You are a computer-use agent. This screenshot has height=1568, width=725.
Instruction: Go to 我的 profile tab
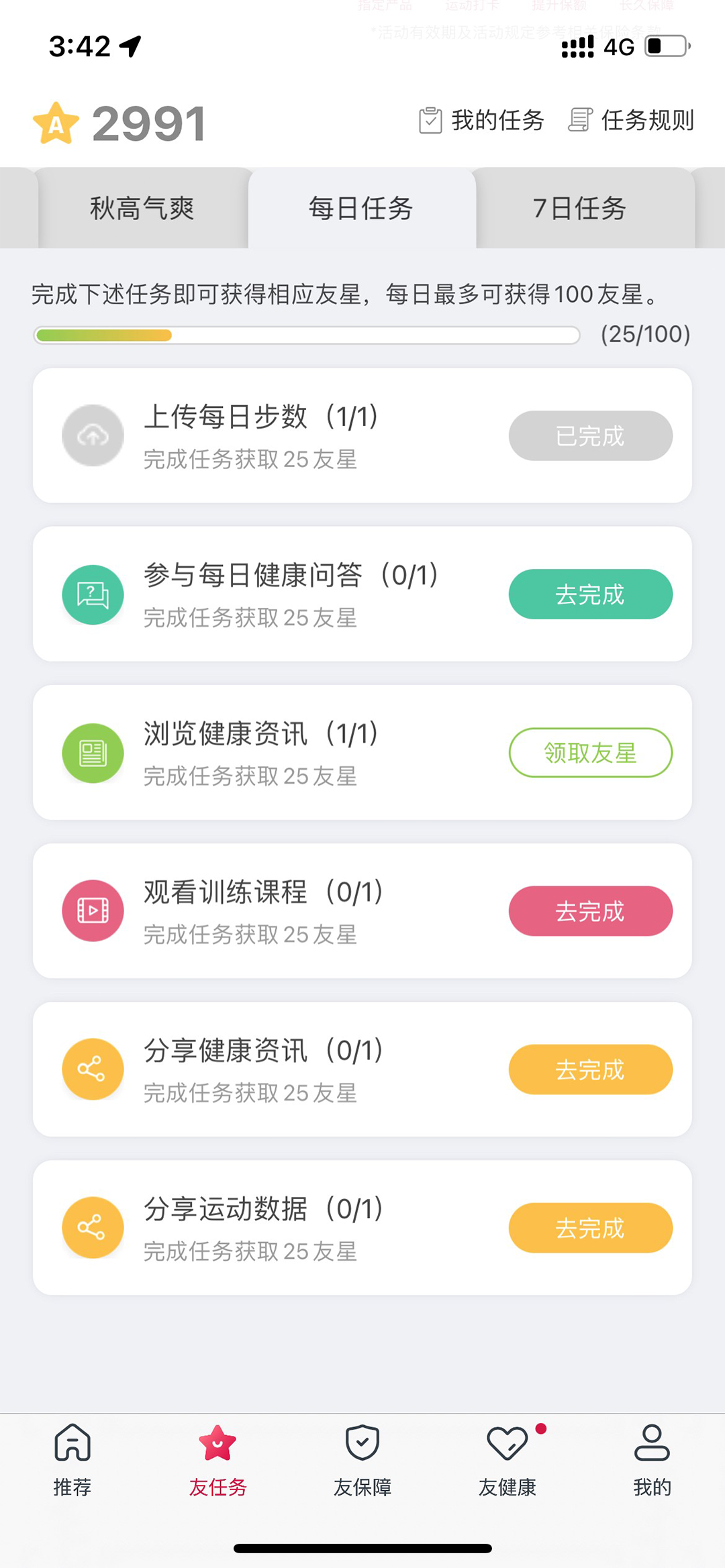tap(652, 1461)
